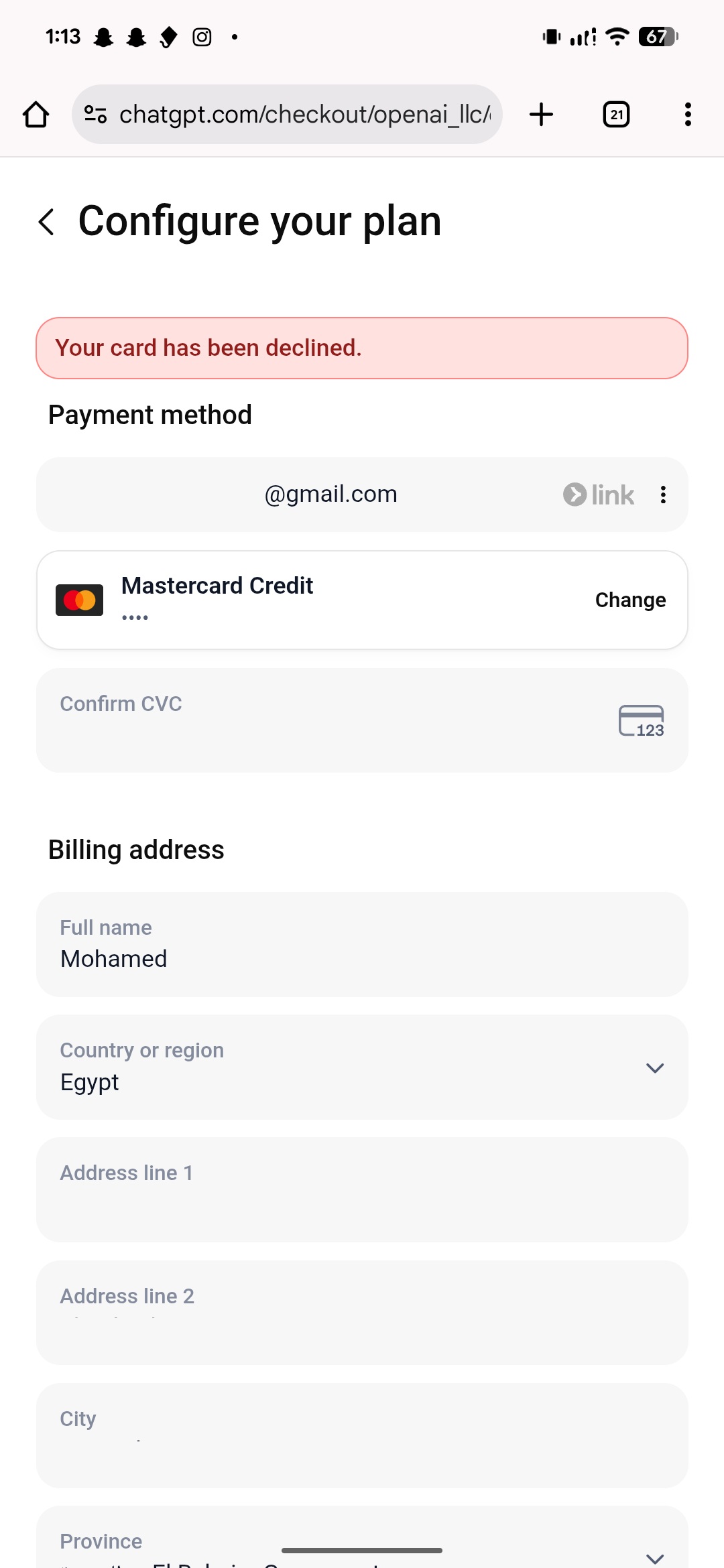Open browser home page

(36, 115)
